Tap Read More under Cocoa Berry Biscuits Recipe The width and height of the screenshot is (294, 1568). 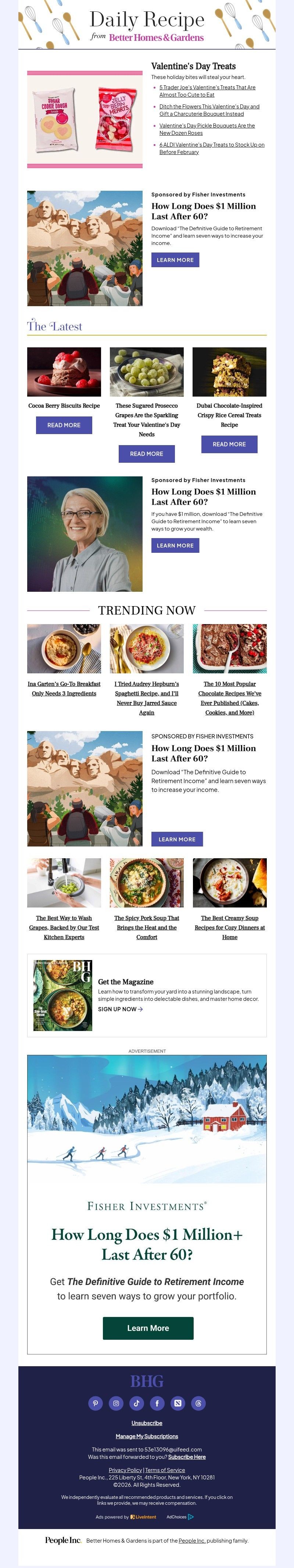(64, 425)
